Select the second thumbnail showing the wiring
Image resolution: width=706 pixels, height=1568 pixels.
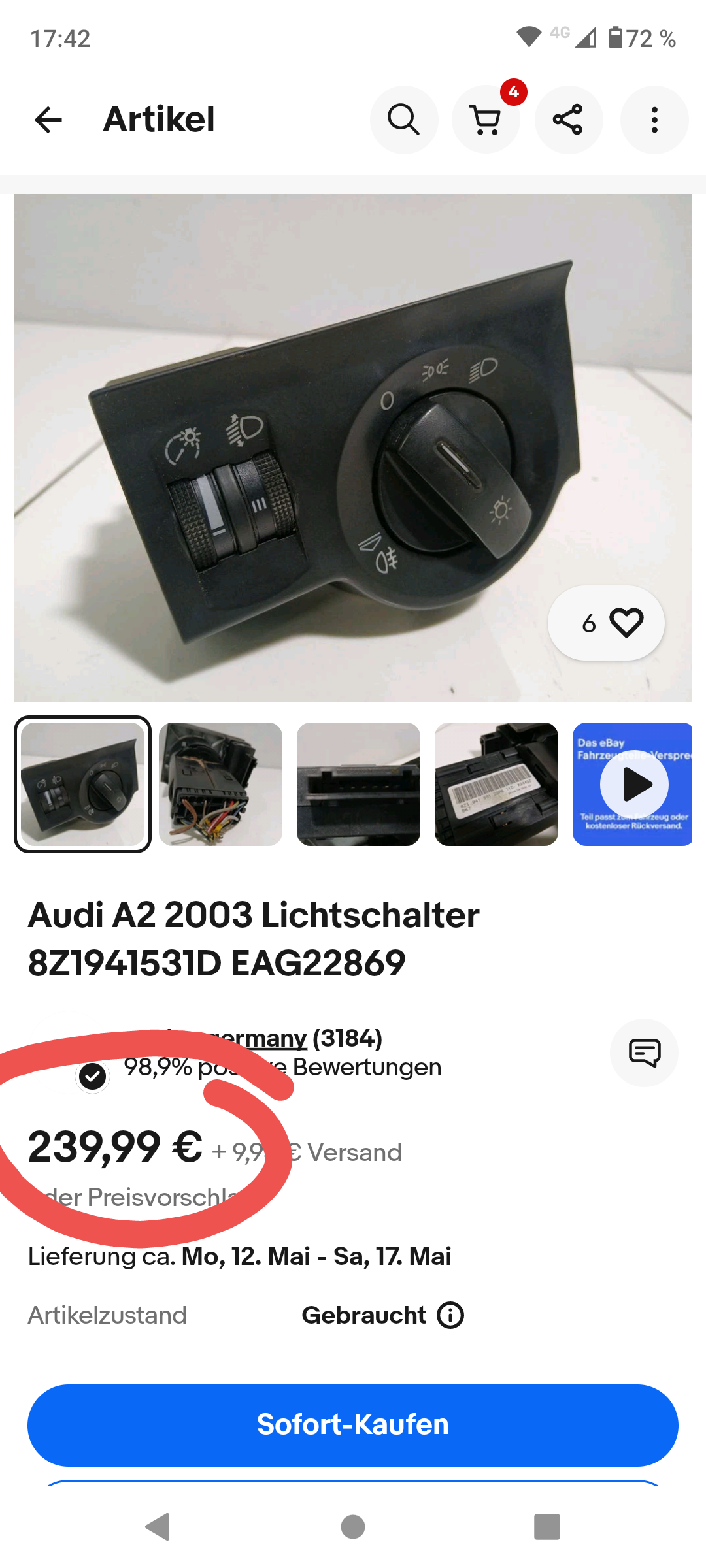coord(221,784)
